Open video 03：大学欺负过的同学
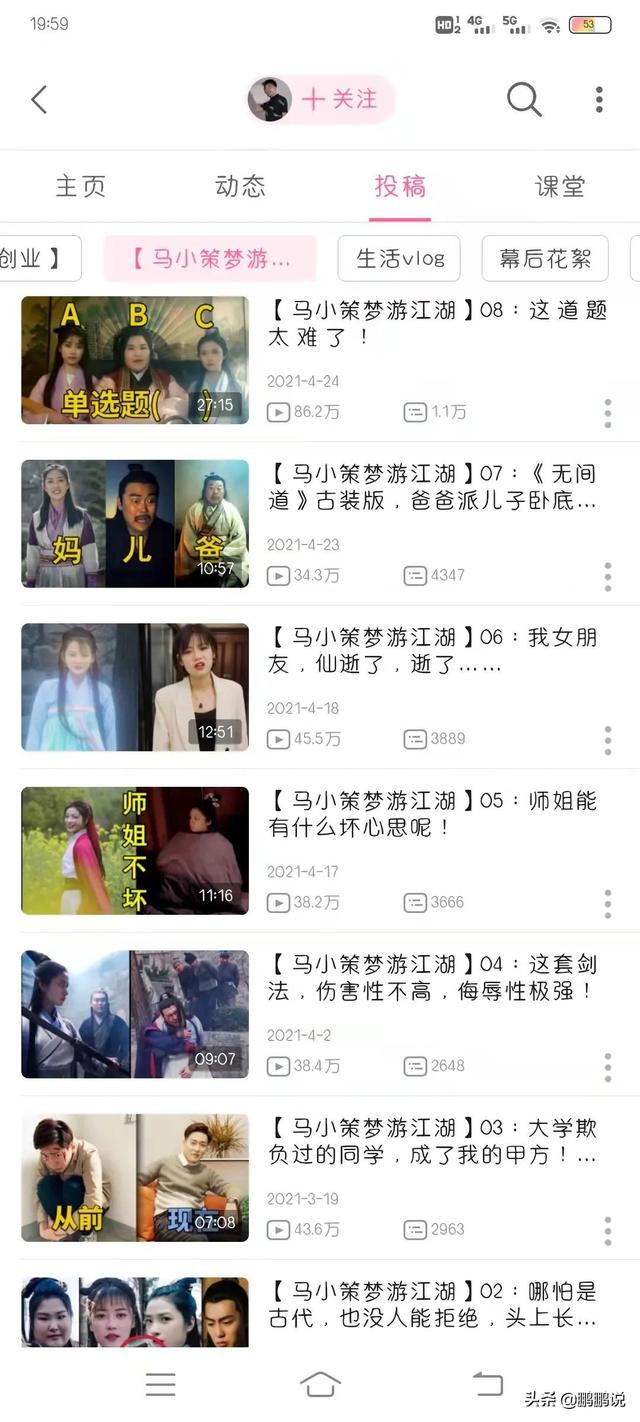Image resolution: width=640 pixels, height=1422 pixels. click(135, 1178)
